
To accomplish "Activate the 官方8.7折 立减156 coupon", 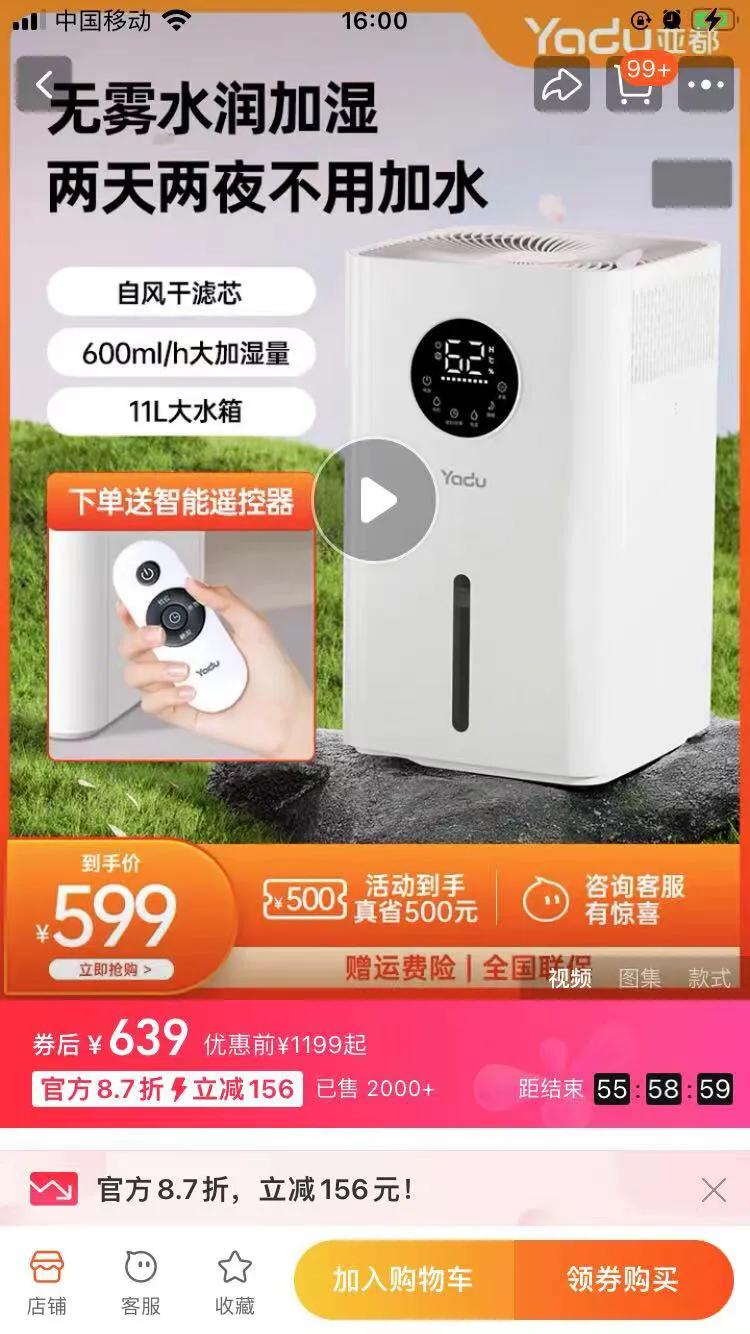I will tap(166, 1089).
